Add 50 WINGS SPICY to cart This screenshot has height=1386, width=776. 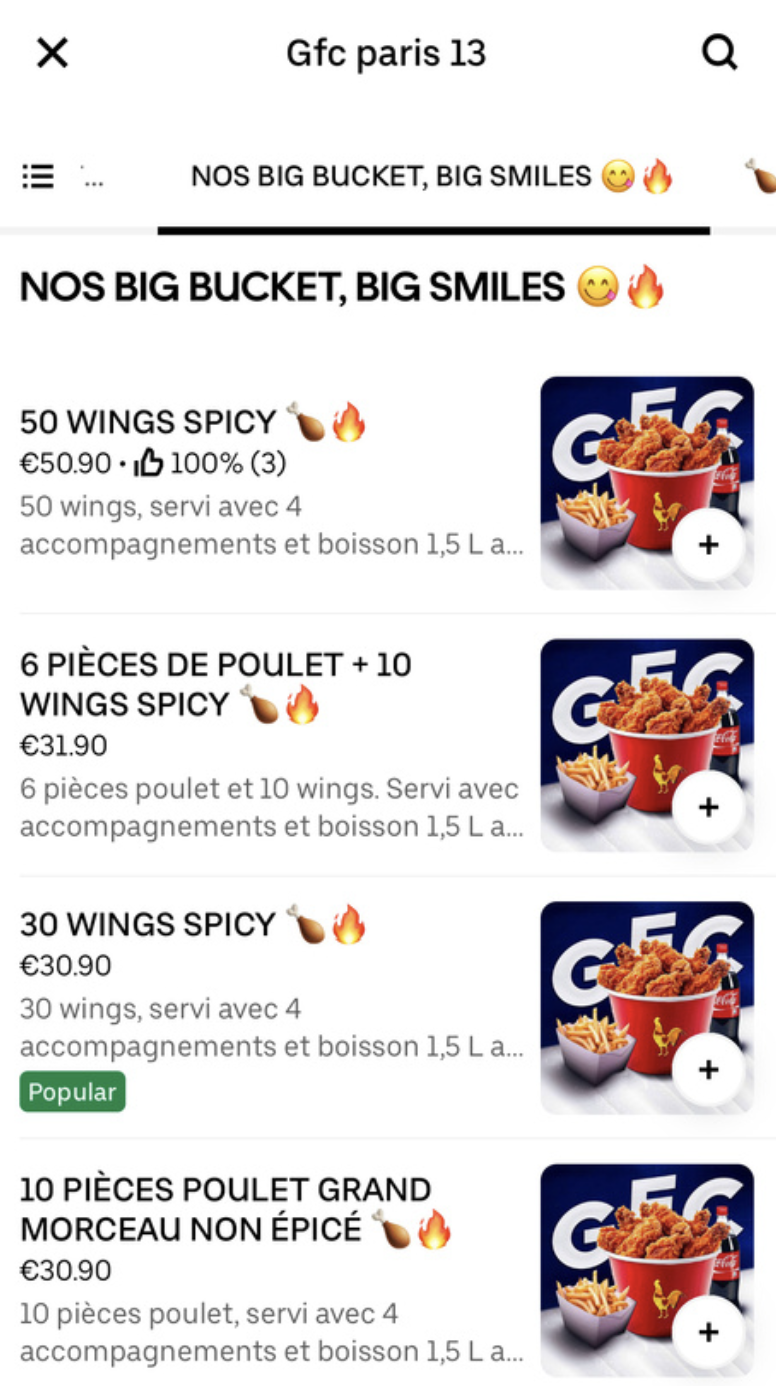708,545
